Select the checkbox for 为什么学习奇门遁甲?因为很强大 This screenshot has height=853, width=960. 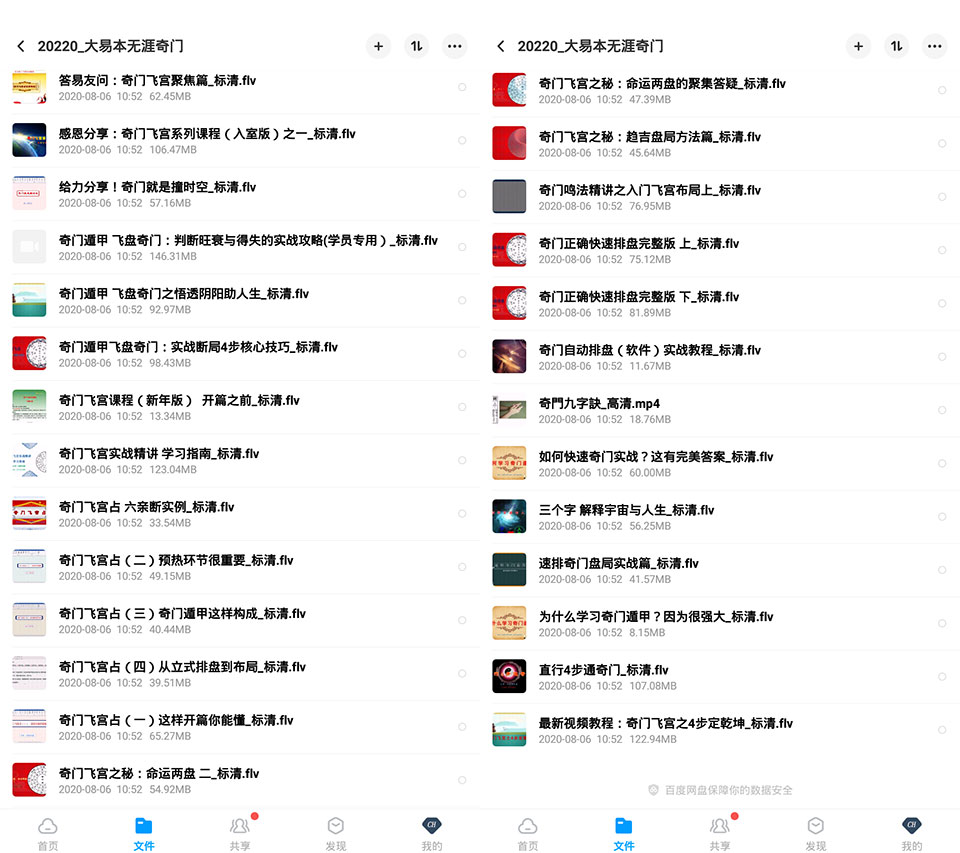click(942, 623)
